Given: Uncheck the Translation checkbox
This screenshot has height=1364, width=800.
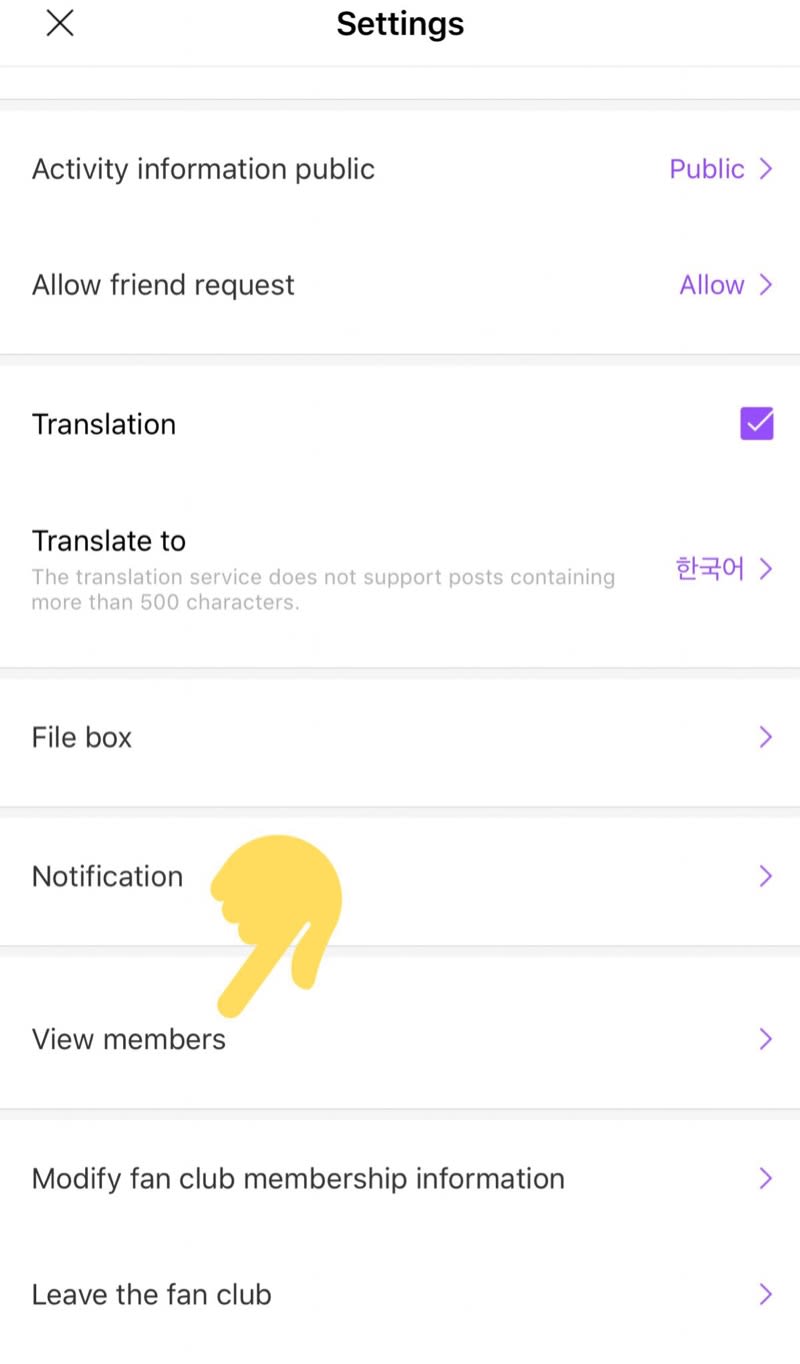Looking at the screenshot, I should pos(757,424).
